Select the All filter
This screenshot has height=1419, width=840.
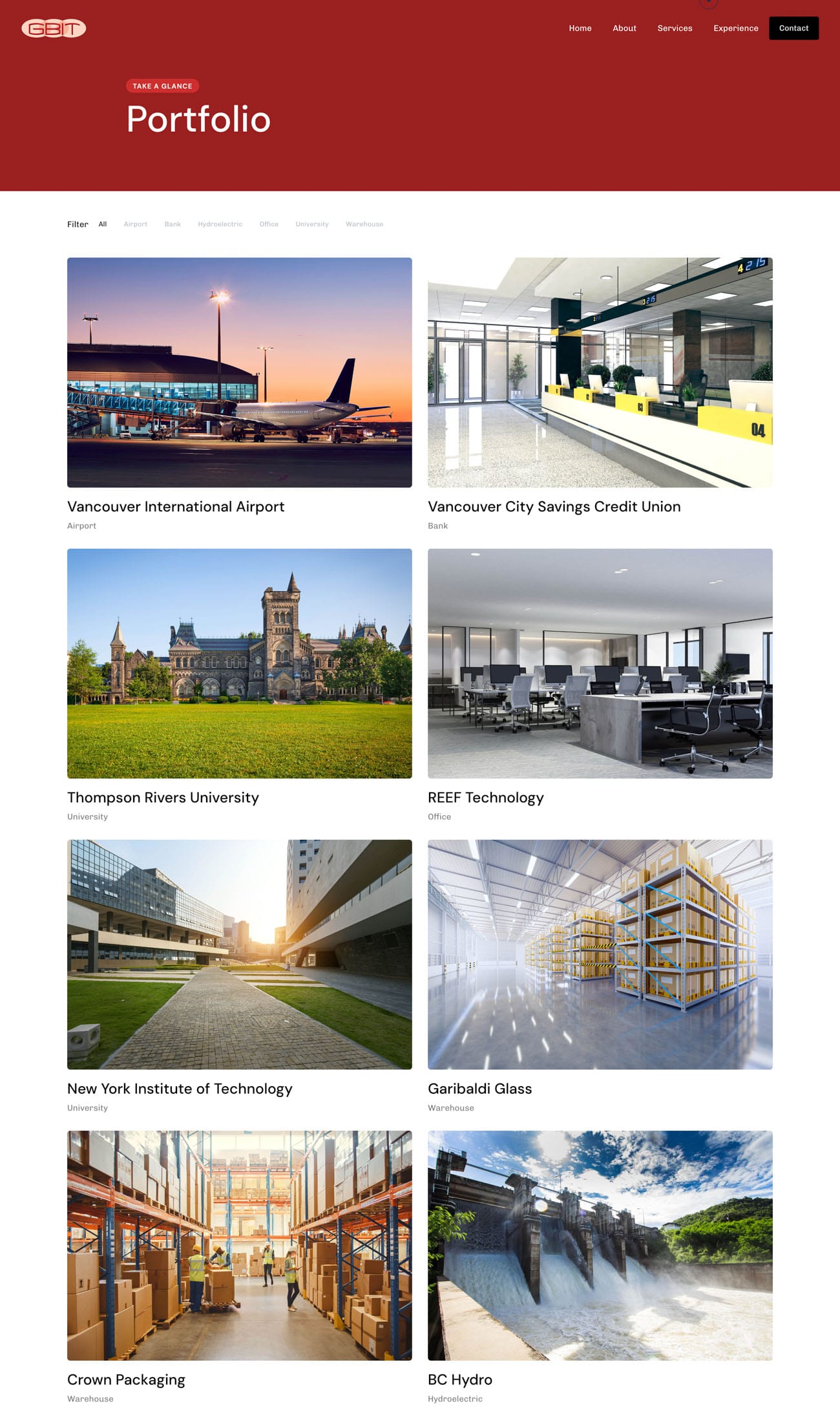[103, 224]
